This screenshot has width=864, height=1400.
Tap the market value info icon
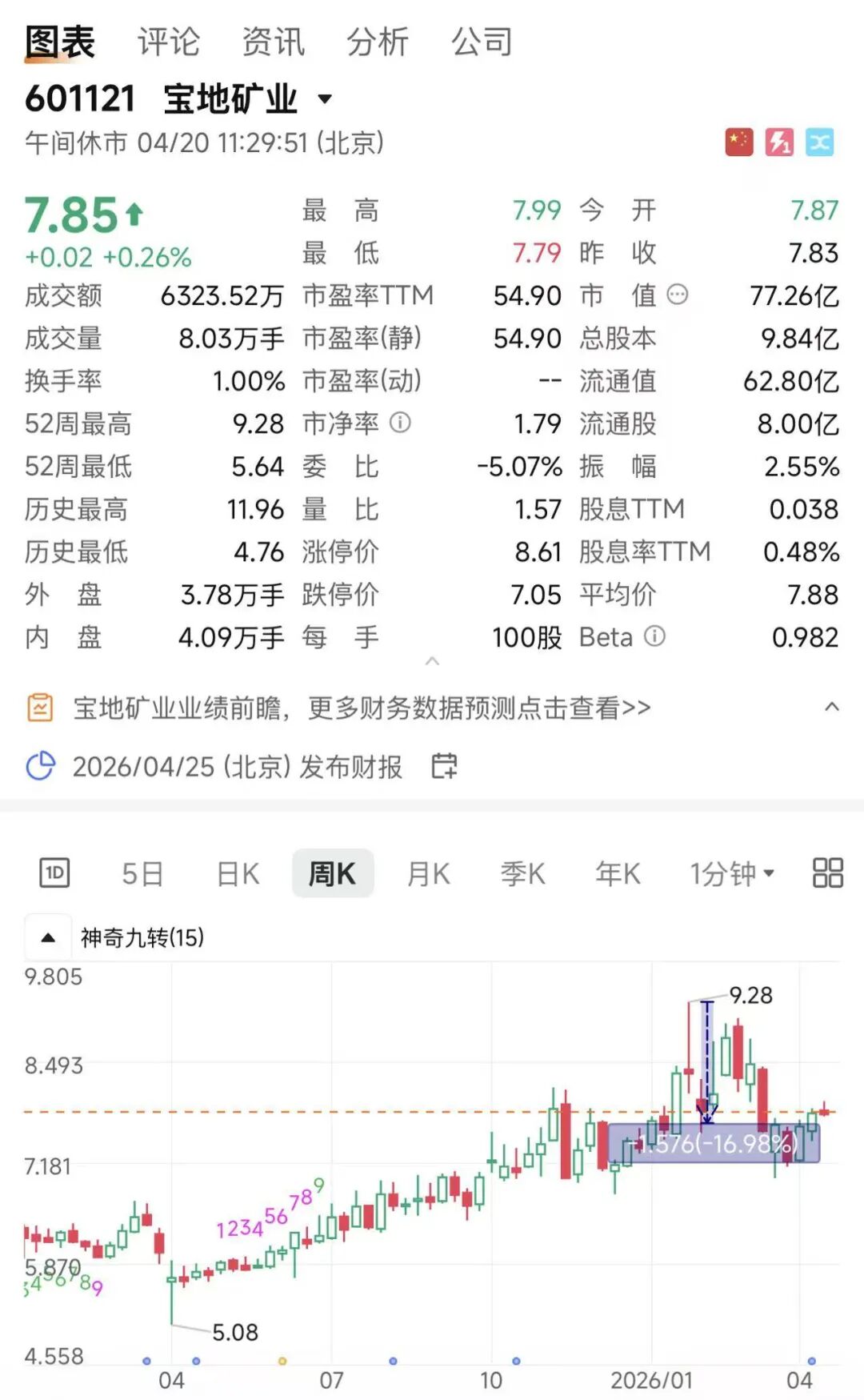pos(678,295)
